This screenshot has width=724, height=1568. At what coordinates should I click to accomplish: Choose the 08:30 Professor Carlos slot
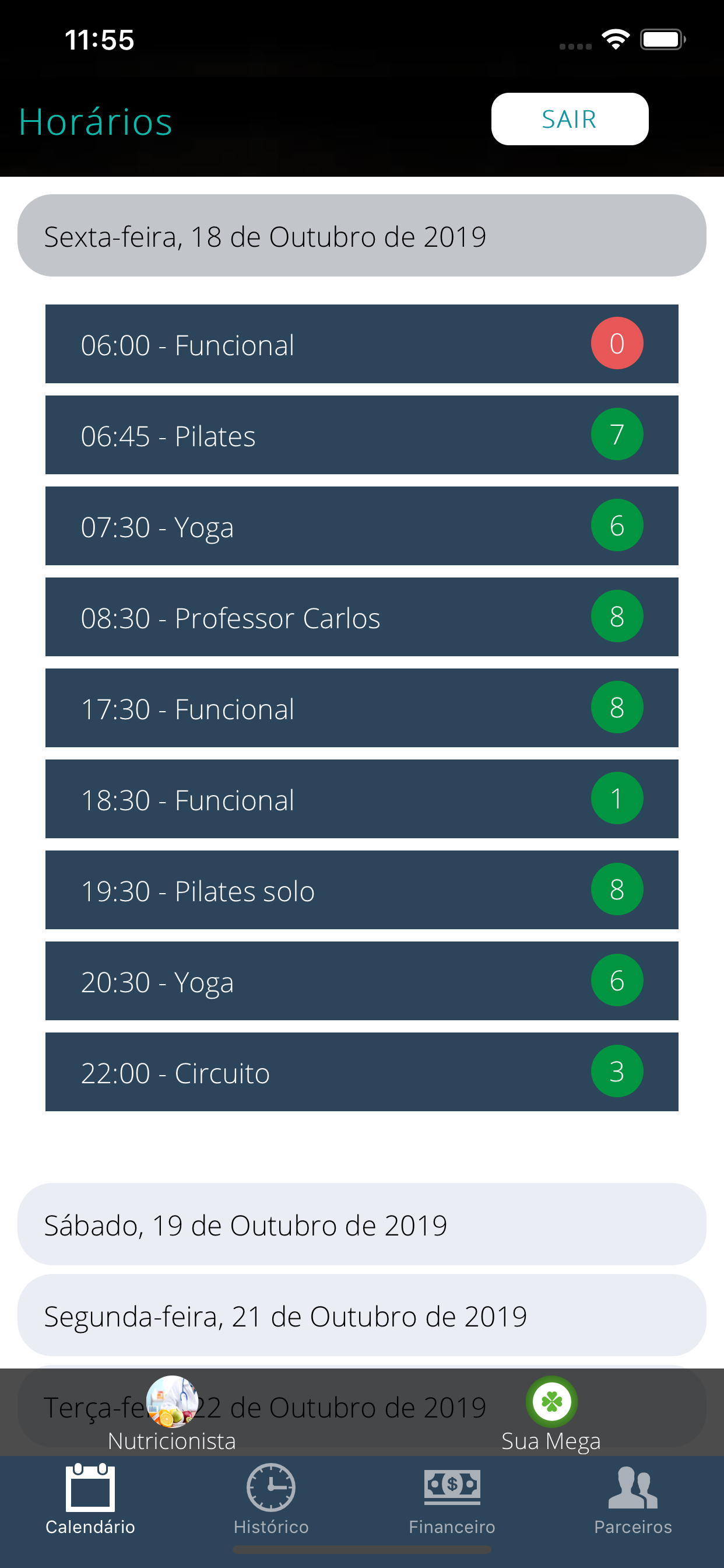click(x=361, y=617)
